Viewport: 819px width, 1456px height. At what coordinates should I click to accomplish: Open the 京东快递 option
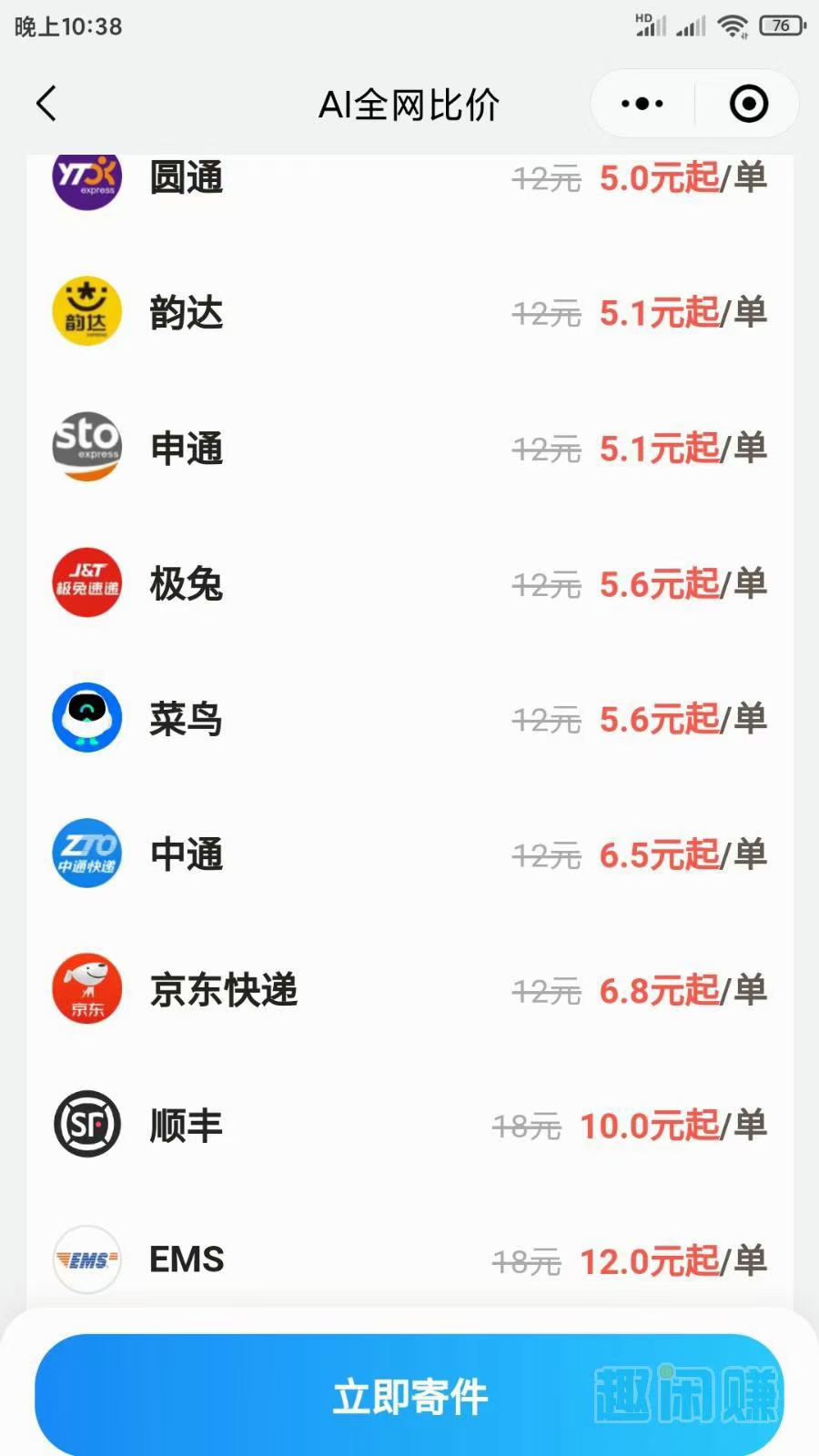(x=409, y=989)
